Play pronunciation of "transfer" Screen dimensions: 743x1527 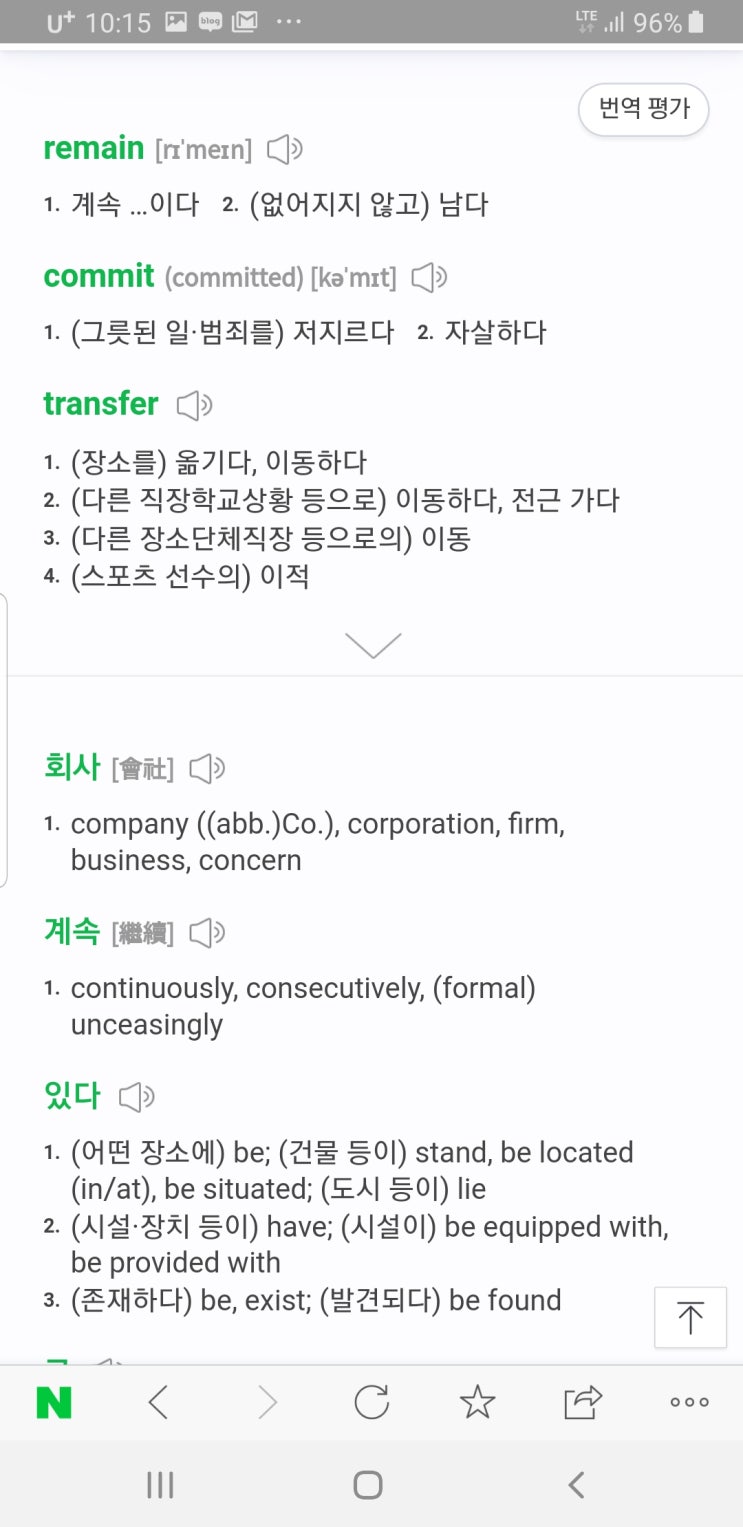pyautogui.click(x=192, y=404)
